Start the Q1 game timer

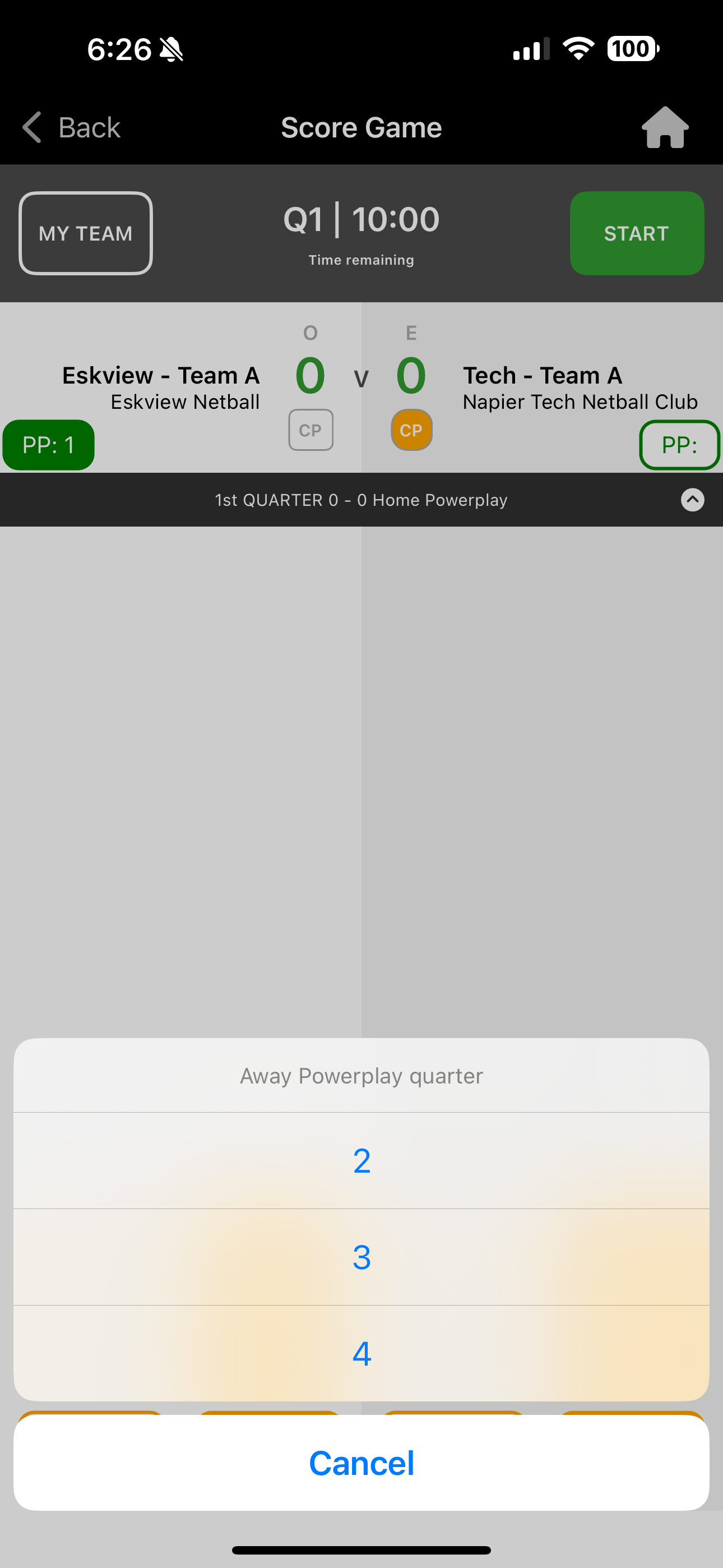click(x=637, y=233)
